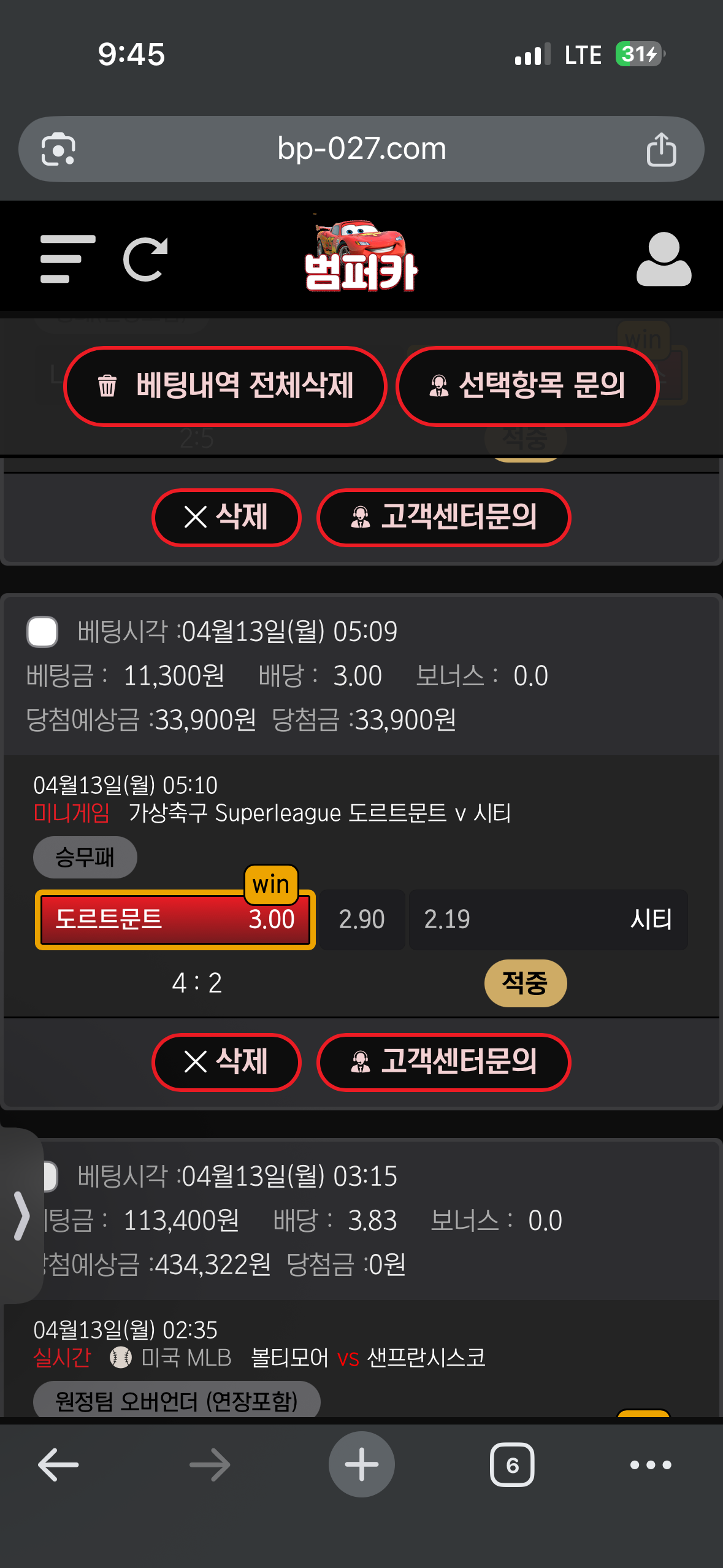Tap the page refresh icon
The width and height of the screenshot is (723, 1568).
point(145,259)
